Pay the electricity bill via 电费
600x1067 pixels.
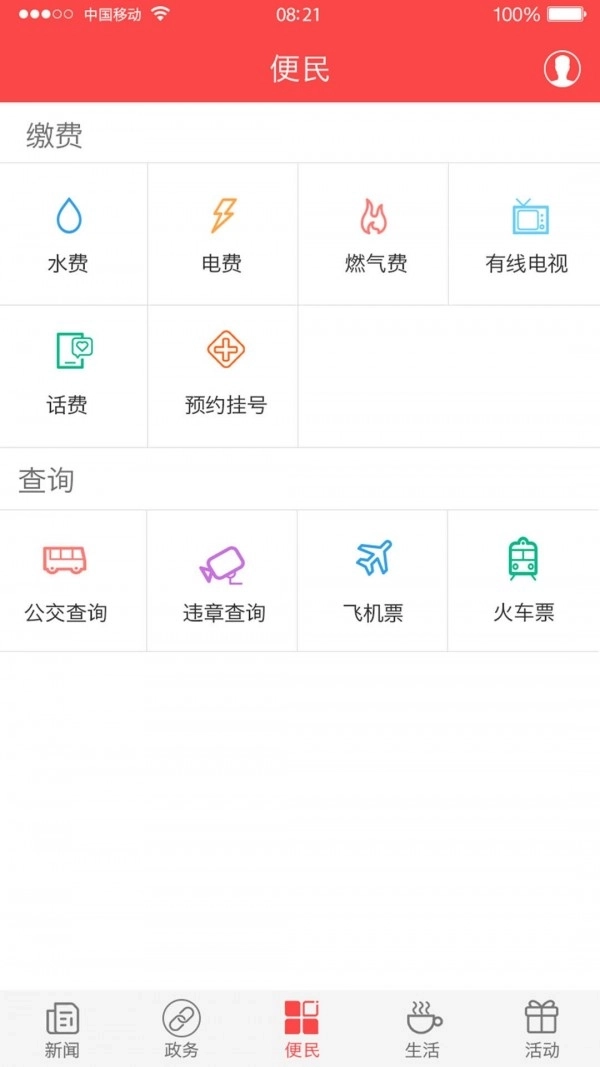(222, 235)
